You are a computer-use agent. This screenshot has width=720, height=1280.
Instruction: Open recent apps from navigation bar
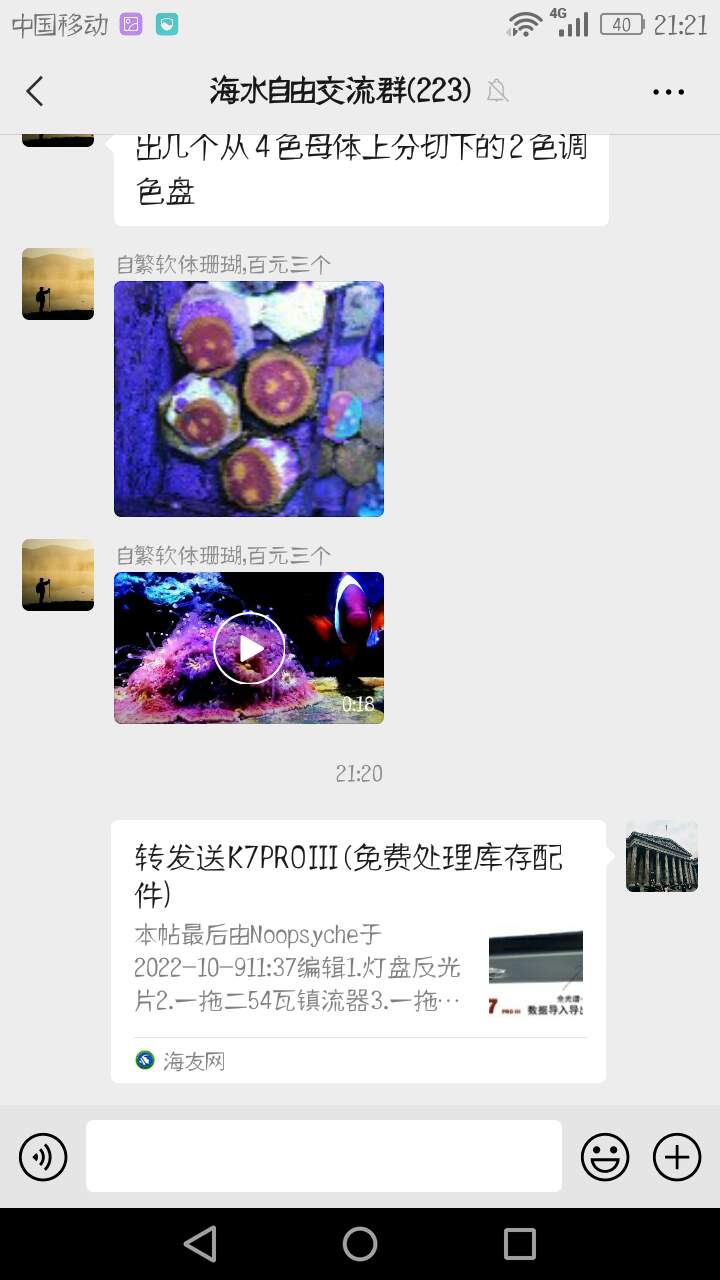pos(520,1244)
